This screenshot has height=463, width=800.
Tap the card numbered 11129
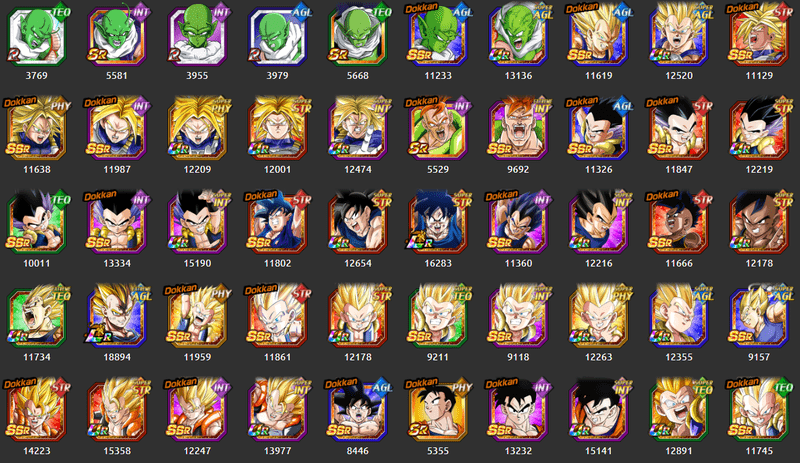[756, 35]
